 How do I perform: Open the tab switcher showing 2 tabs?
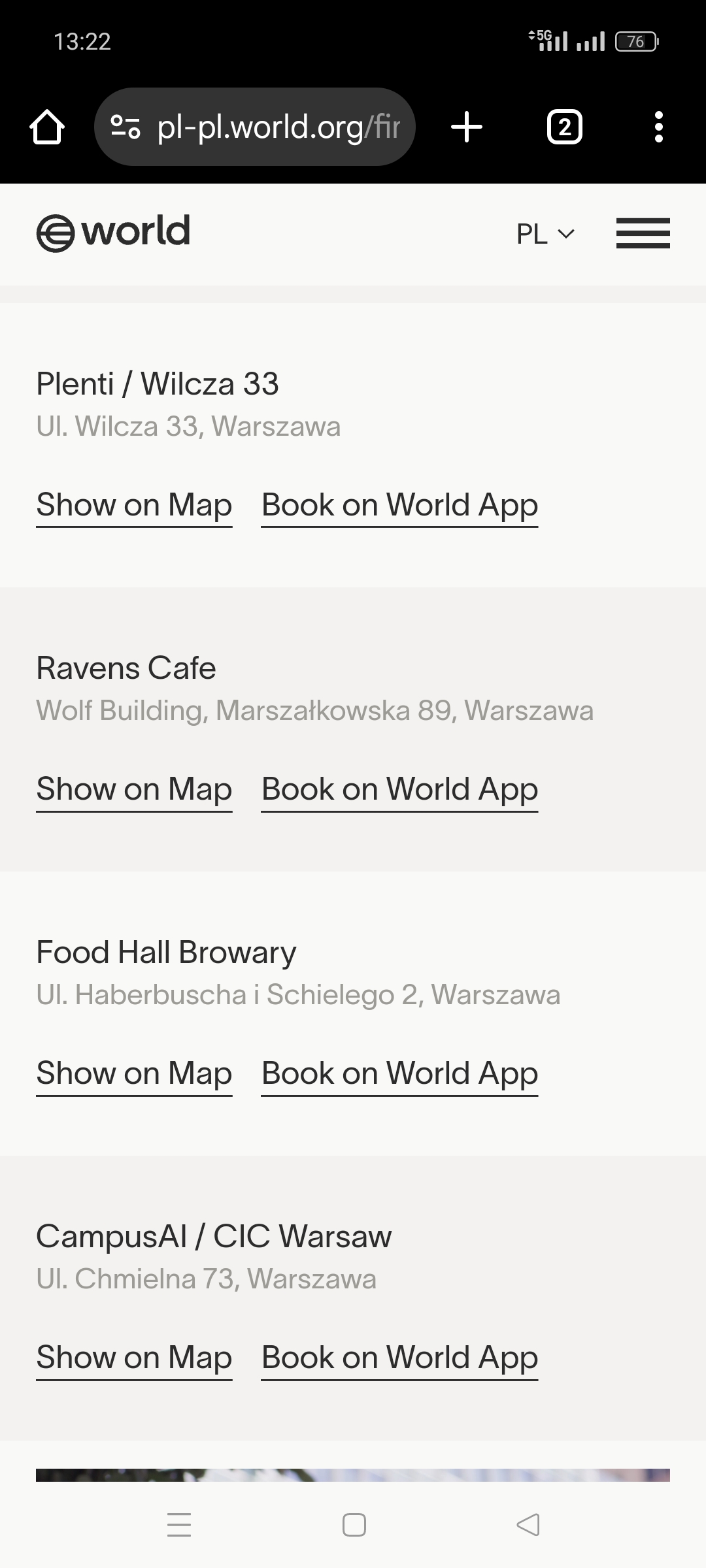pyautogui.click(x=565, y=127)
